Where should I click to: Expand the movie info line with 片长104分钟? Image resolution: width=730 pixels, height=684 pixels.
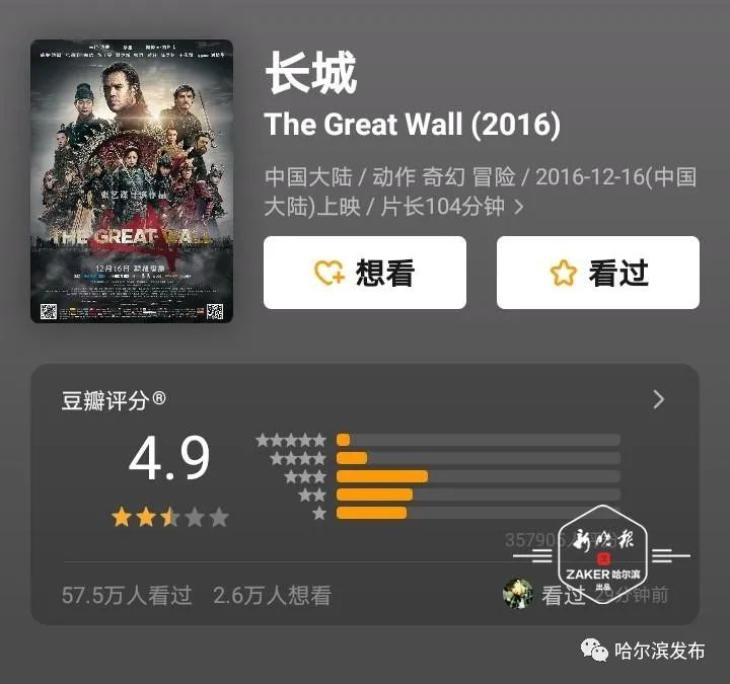click(x=518, y=207)
